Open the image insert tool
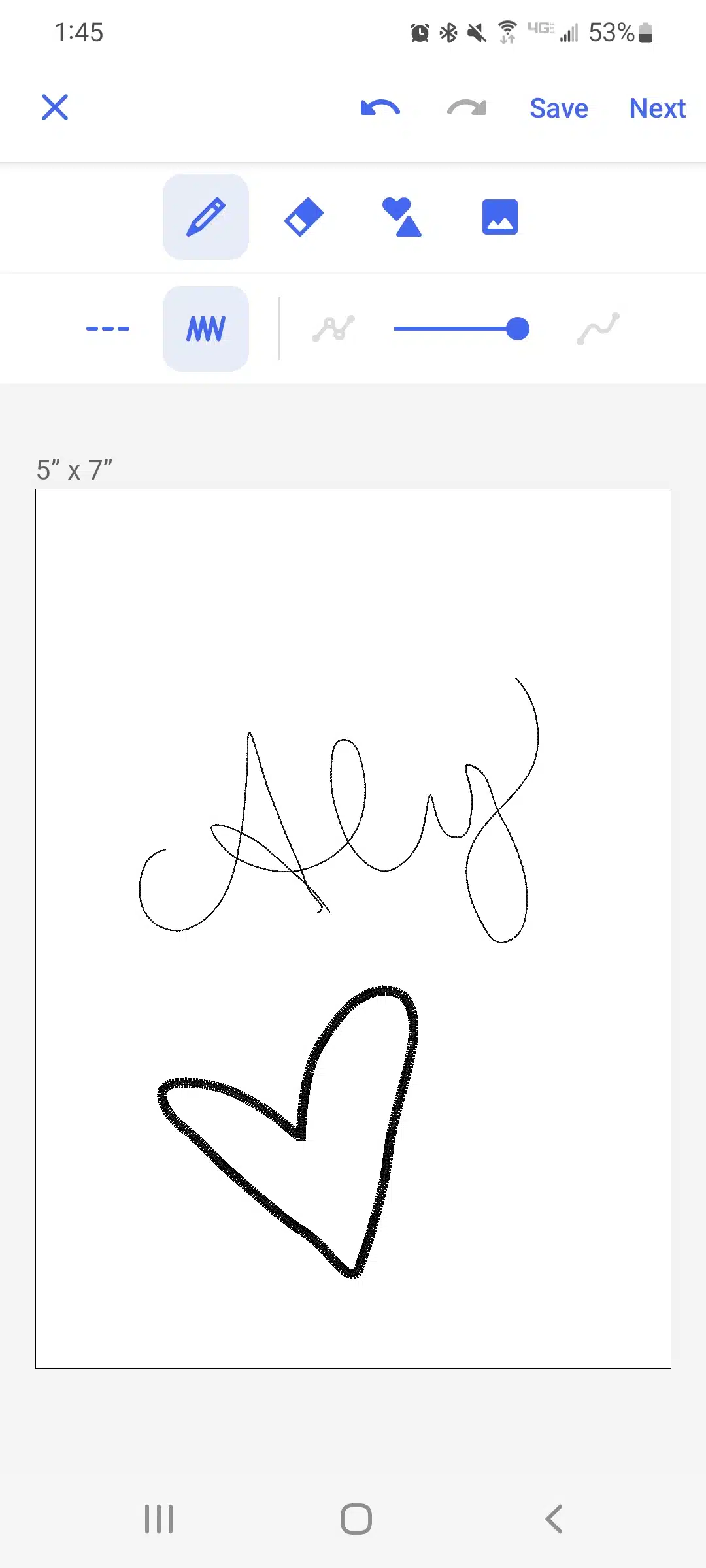 pyautogui.click(x=499, y=217)
